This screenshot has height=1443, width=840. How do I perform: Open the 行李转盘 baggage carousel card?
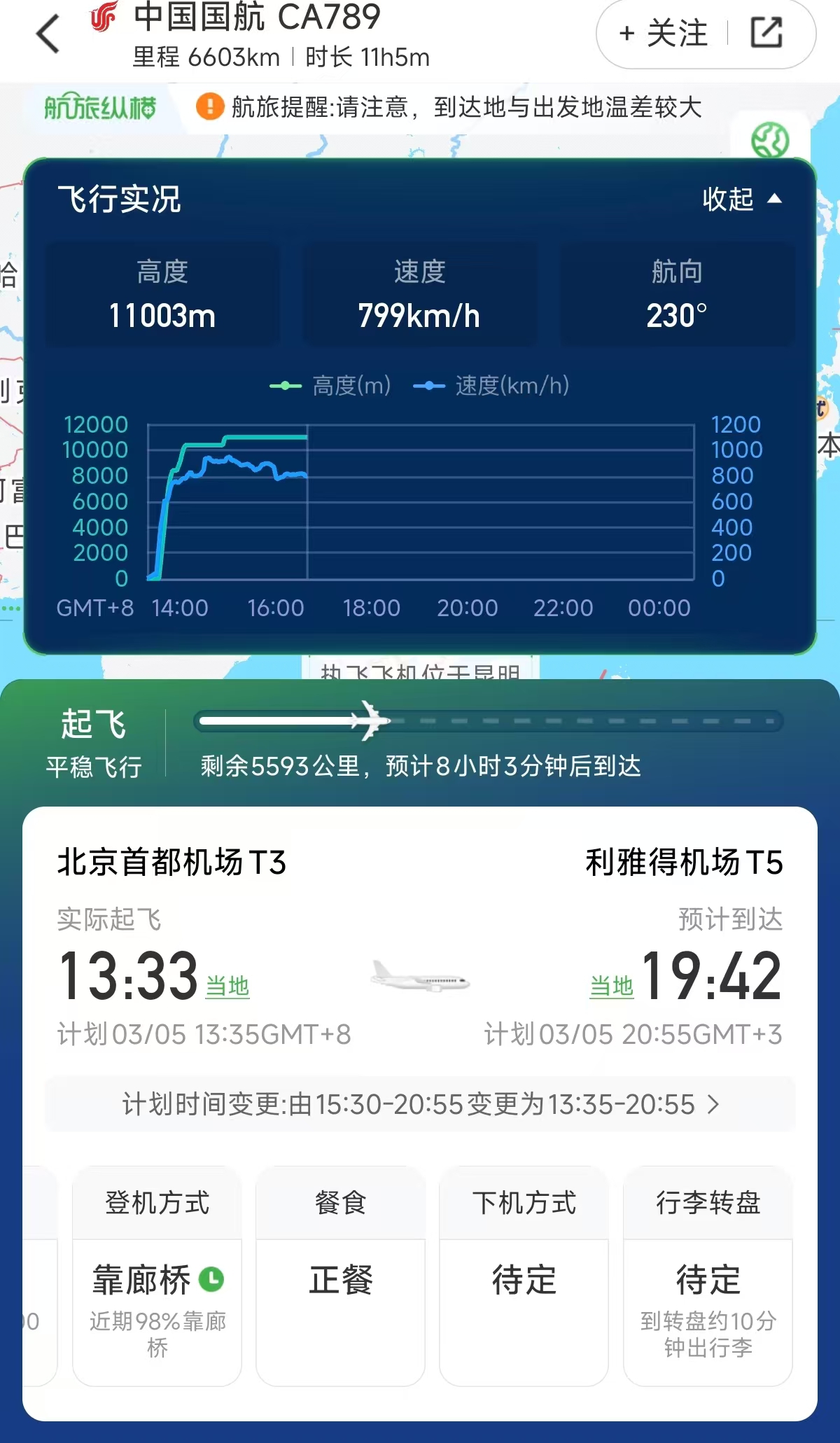708,1276
